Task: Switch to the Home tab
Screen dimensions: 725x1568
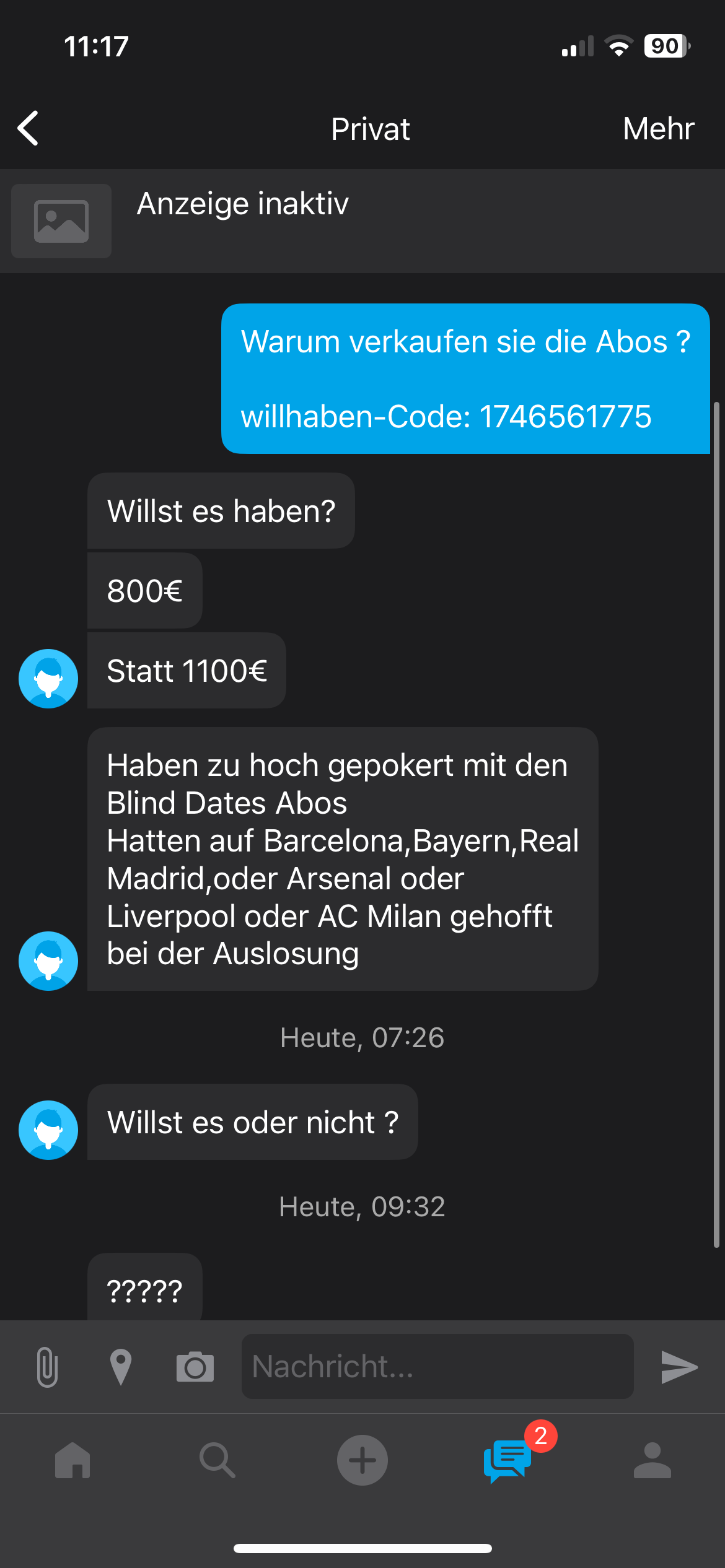Action: click(x=72, y=1460)
